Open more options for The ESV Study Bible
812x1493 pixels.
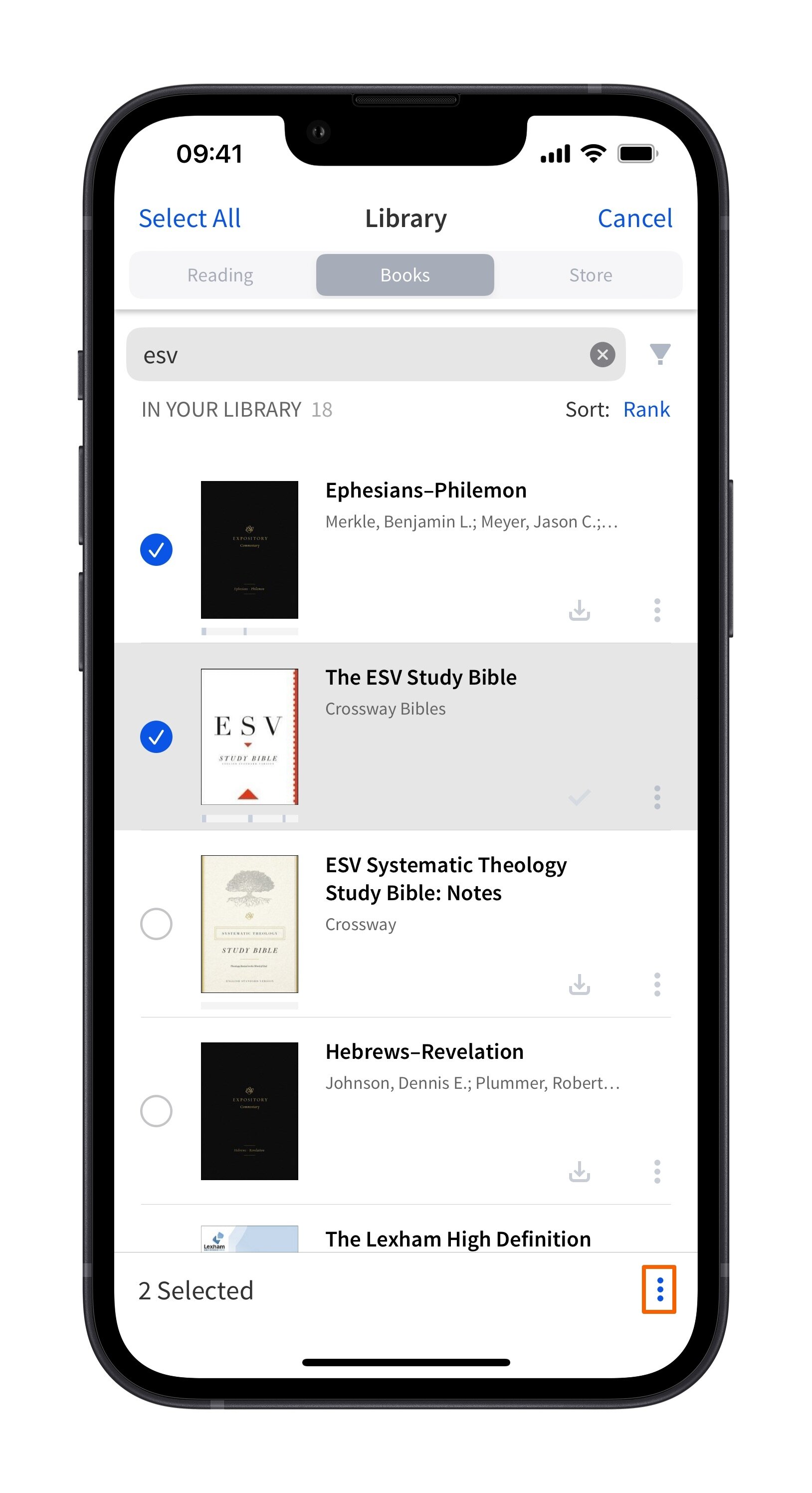657,797
